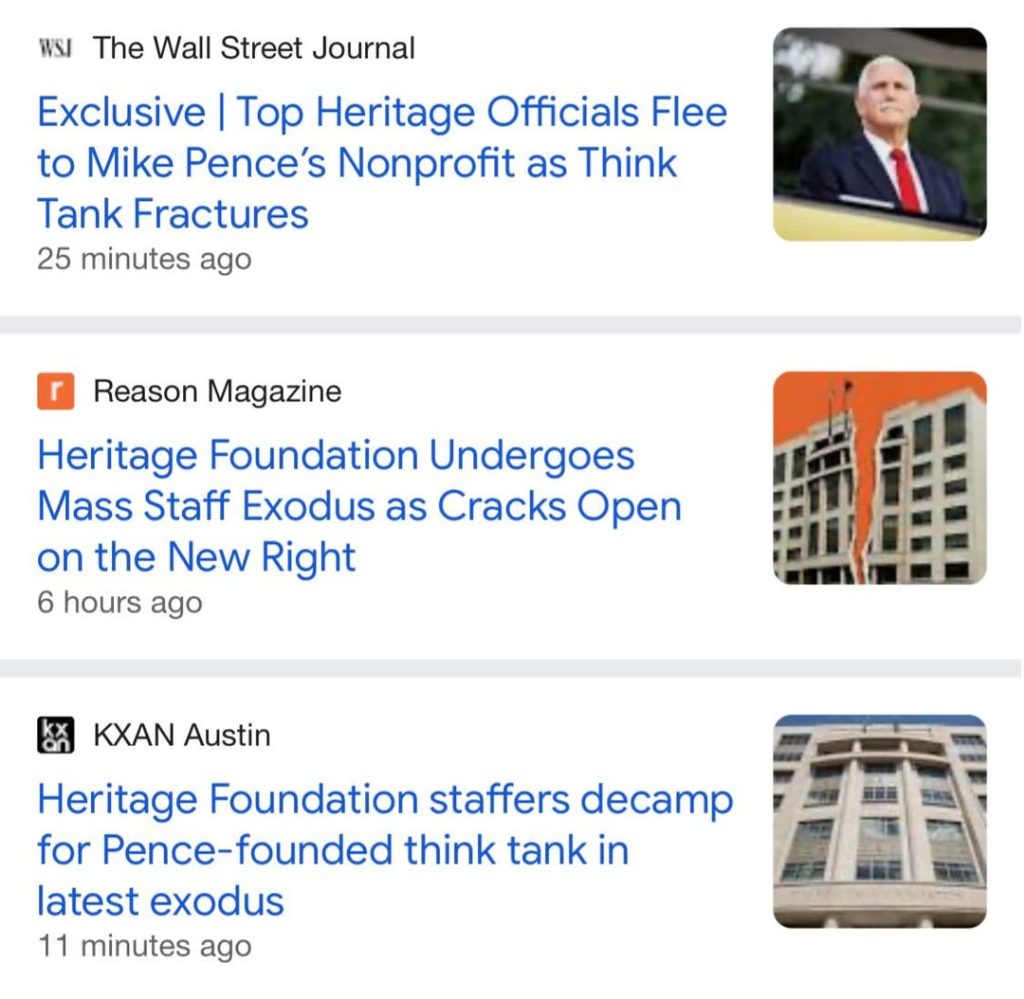
Task: Open KXAN Austin's Heritage staffers decamp article
Action: coord(384,850)
